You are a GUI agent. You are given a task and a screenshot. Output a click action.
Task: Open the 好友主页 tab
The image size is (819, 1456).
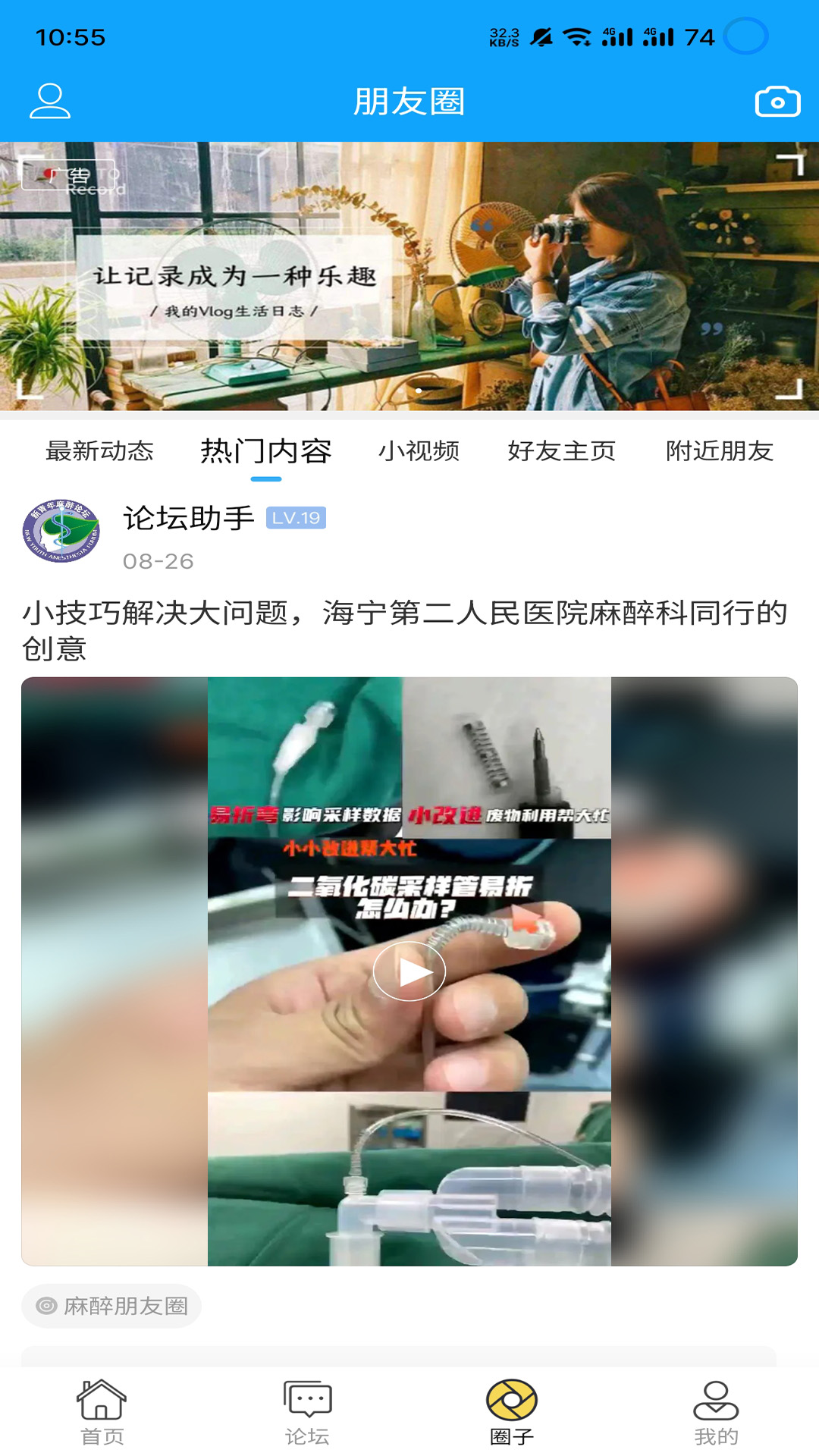[x=563, y=450]
